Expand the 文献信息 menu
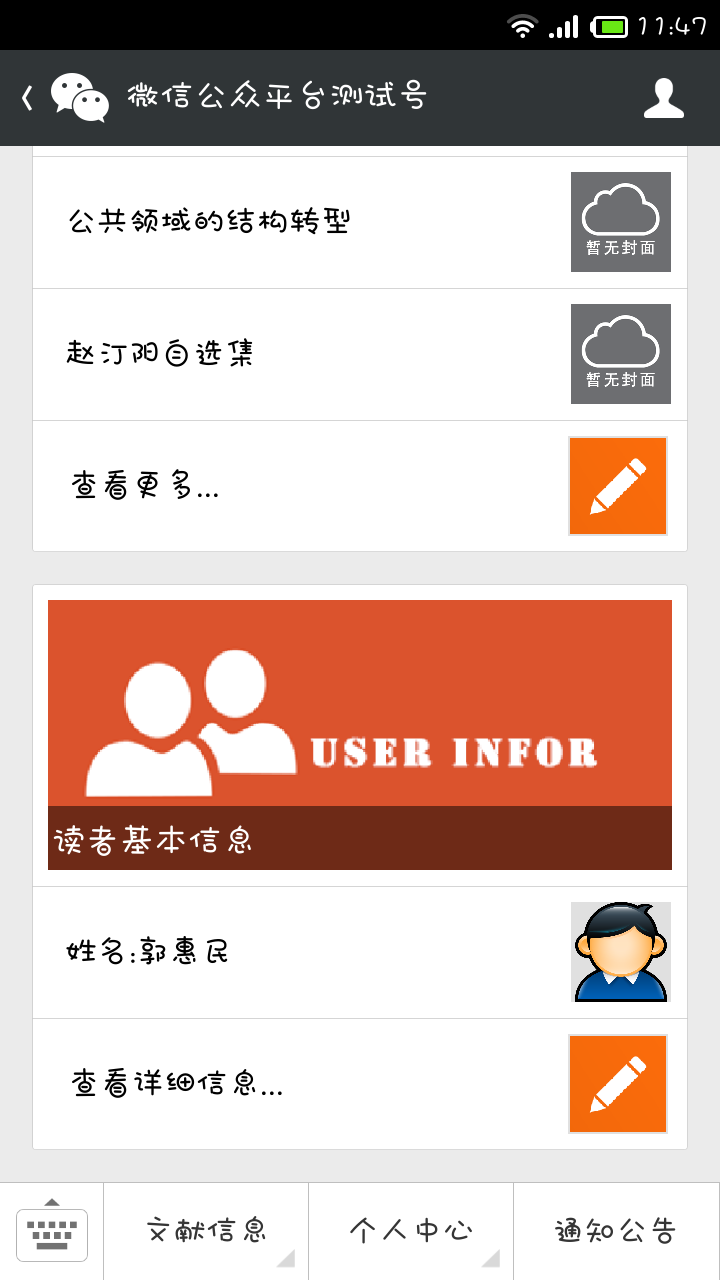 pyautogui.click(x=206, y=1232)
